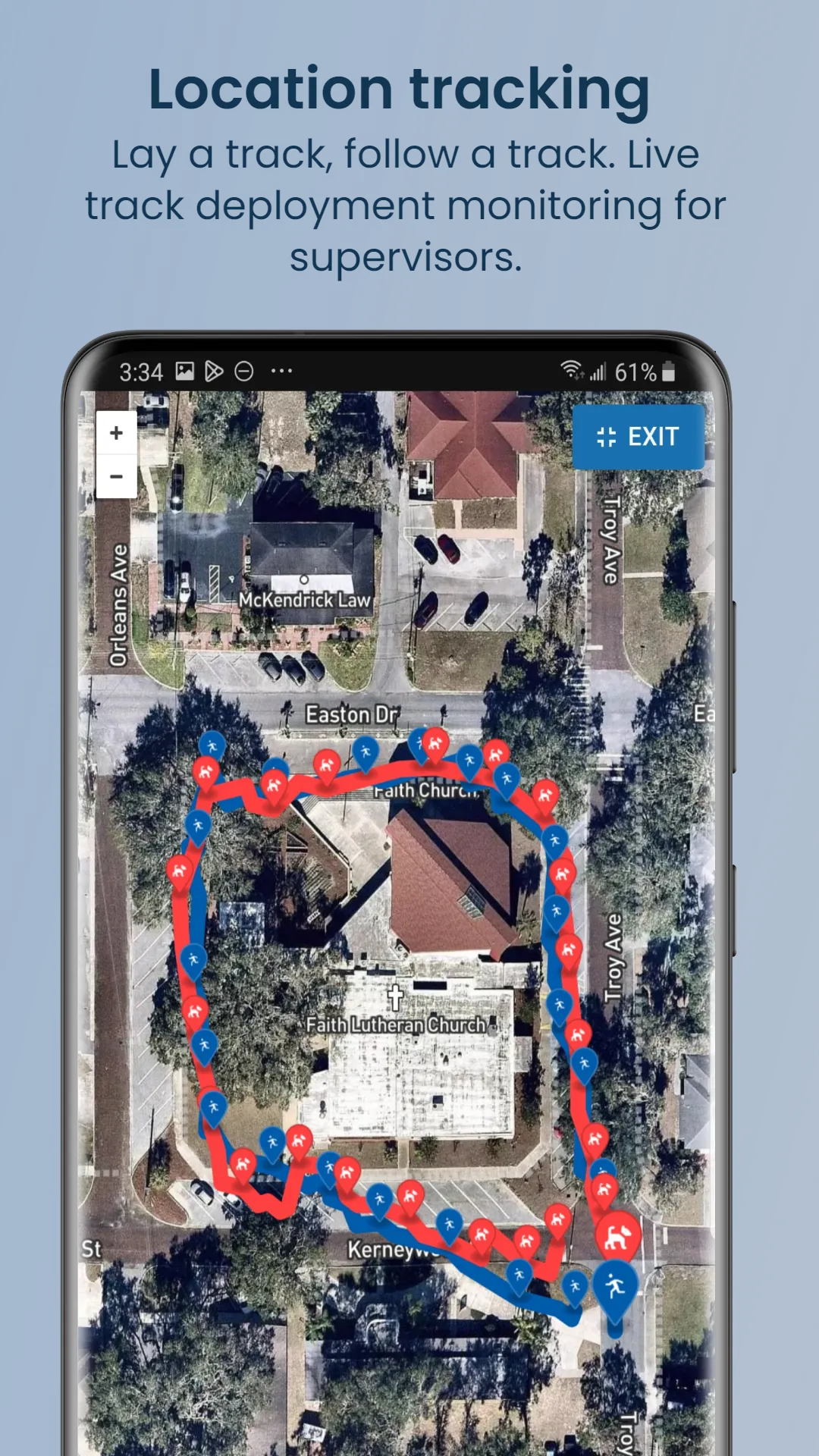The width and height of the screenshot is (819, 1456).
Task: Click a blue walking-person pin near Faith Church
Action: (468, 760)
